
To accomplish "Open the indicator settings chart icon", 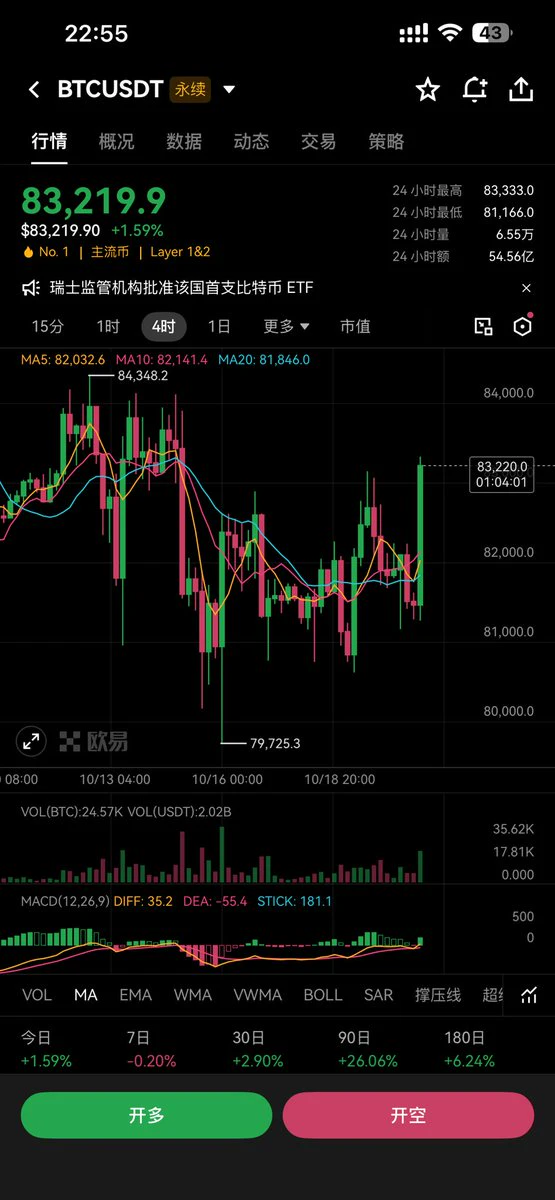I will [530, 995].
